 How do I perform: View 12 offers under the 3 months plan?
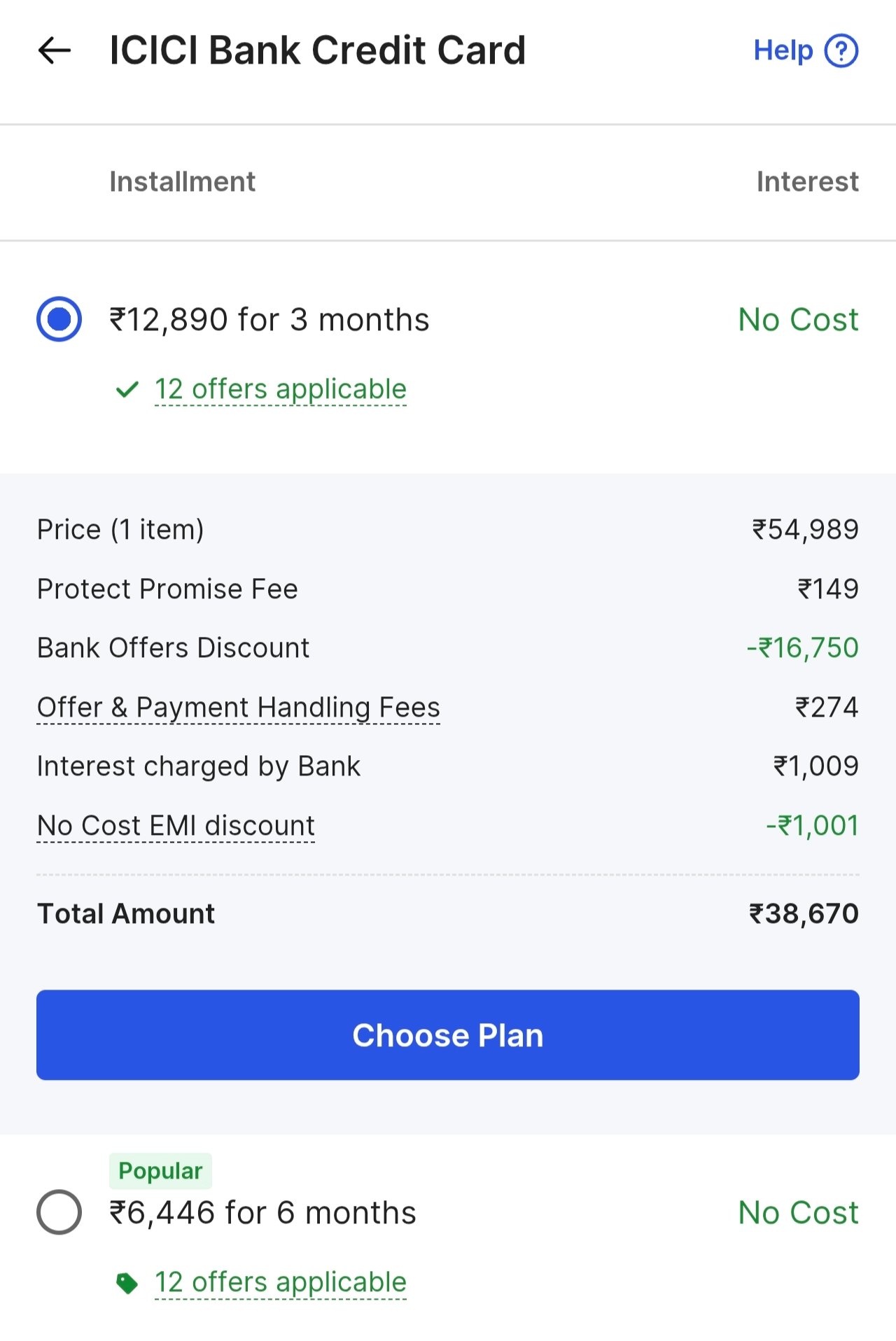(280, 389)
